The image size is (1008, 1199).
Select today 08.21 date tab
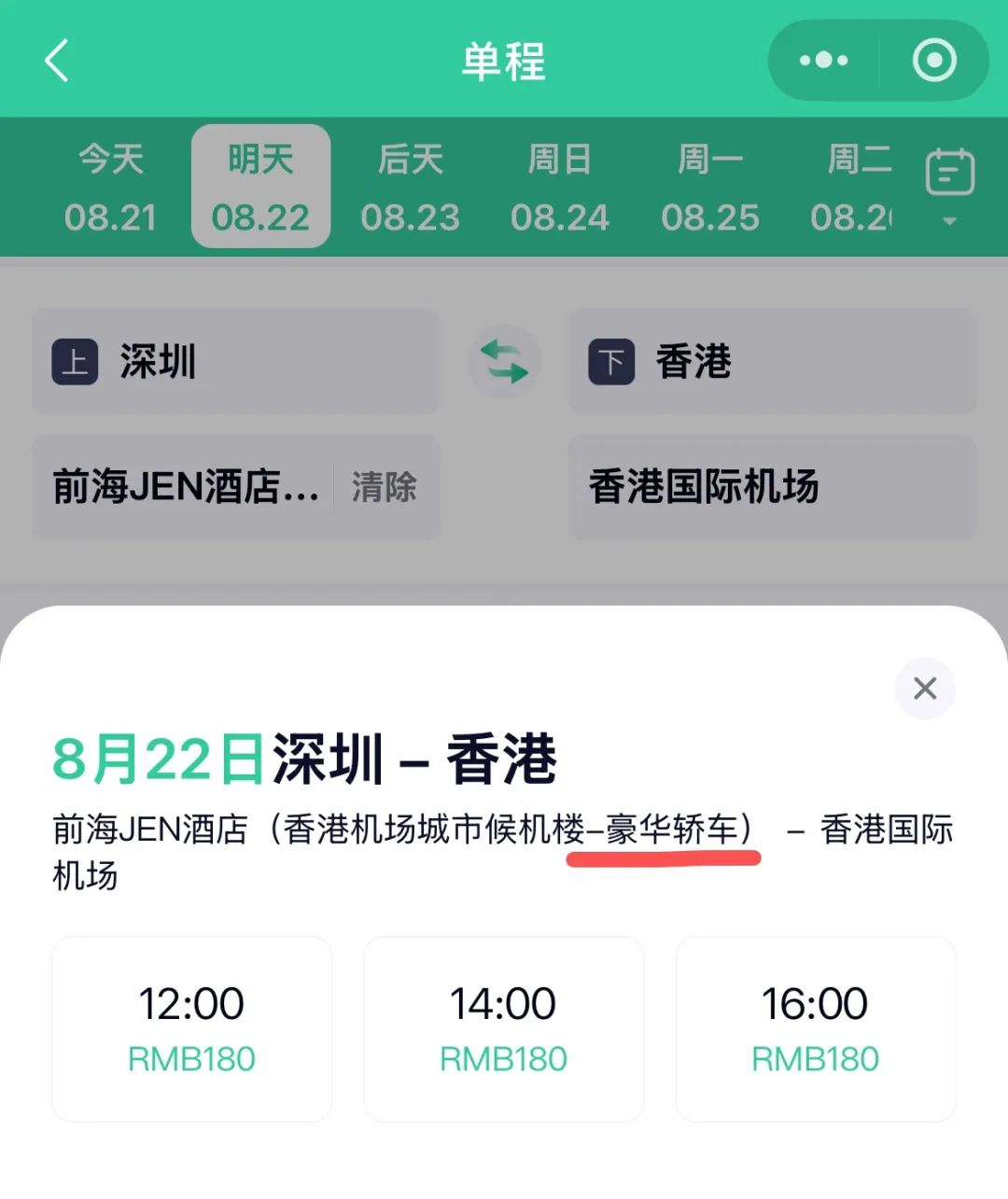[111, 188]
